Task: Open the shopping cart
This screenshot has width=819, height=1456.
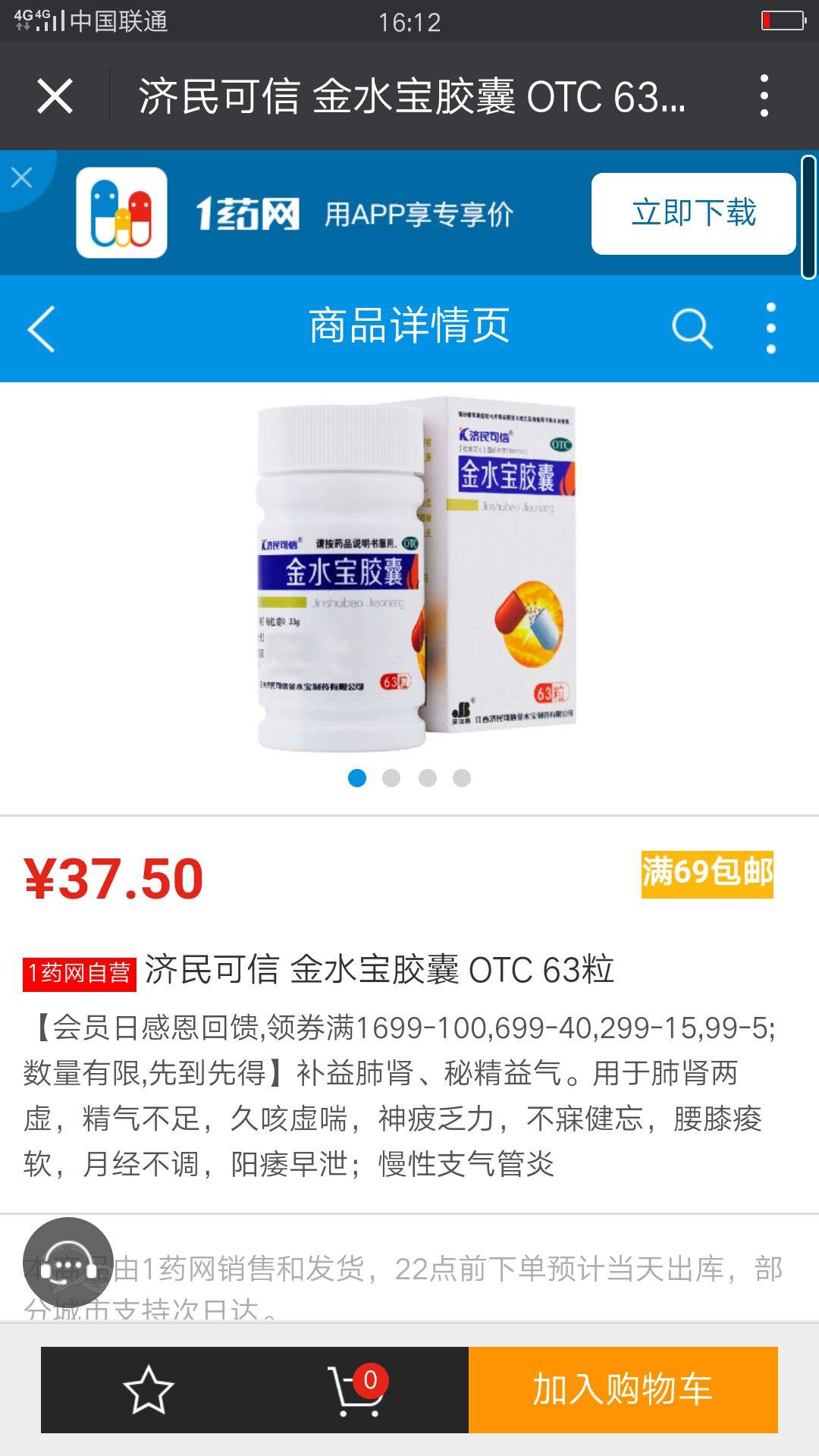Action: (355, 1390)
